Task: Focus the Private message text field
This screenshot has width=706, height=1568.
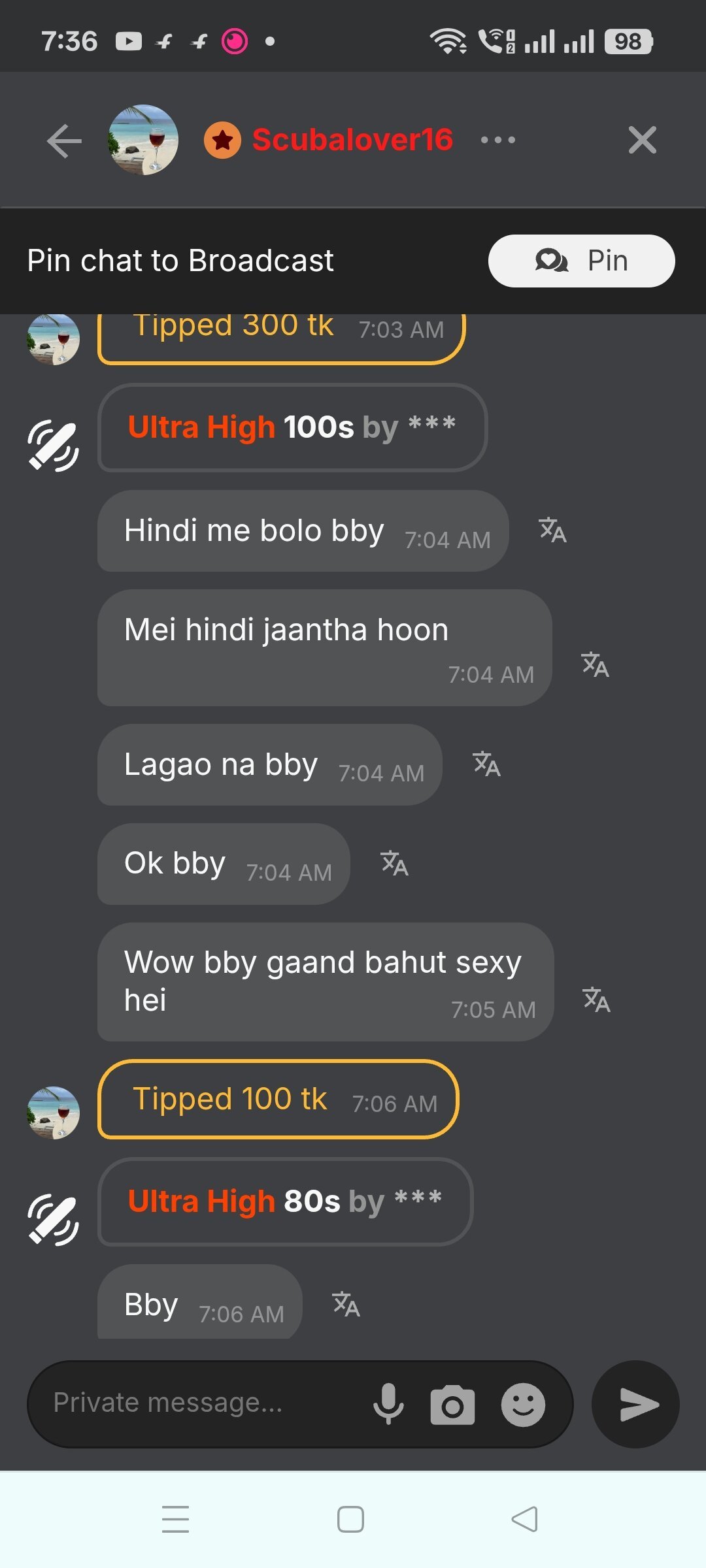Action: 196,1403
